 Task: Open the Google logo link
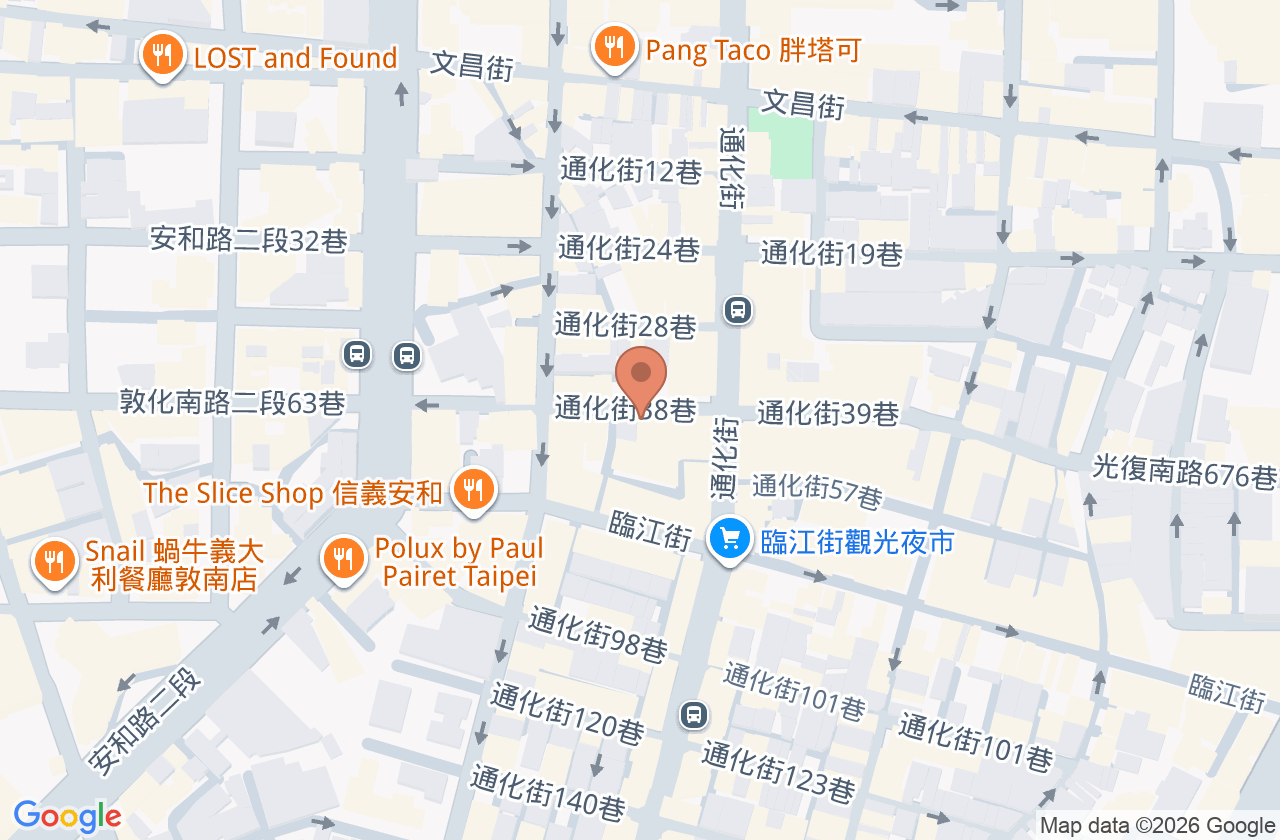67,816
